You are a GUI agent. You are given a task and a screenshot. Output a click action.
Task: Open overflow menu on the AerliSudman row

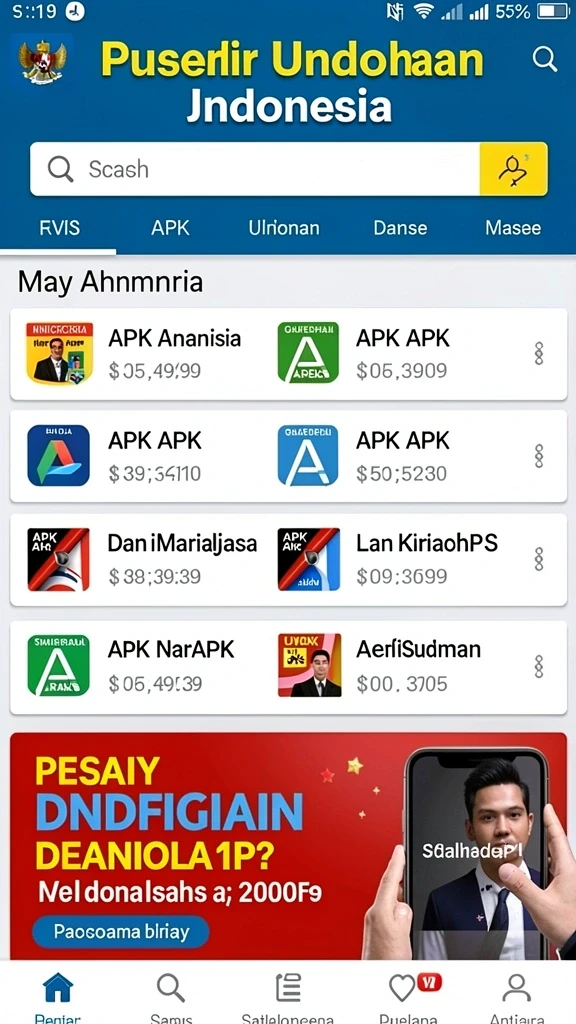(539, 666)
